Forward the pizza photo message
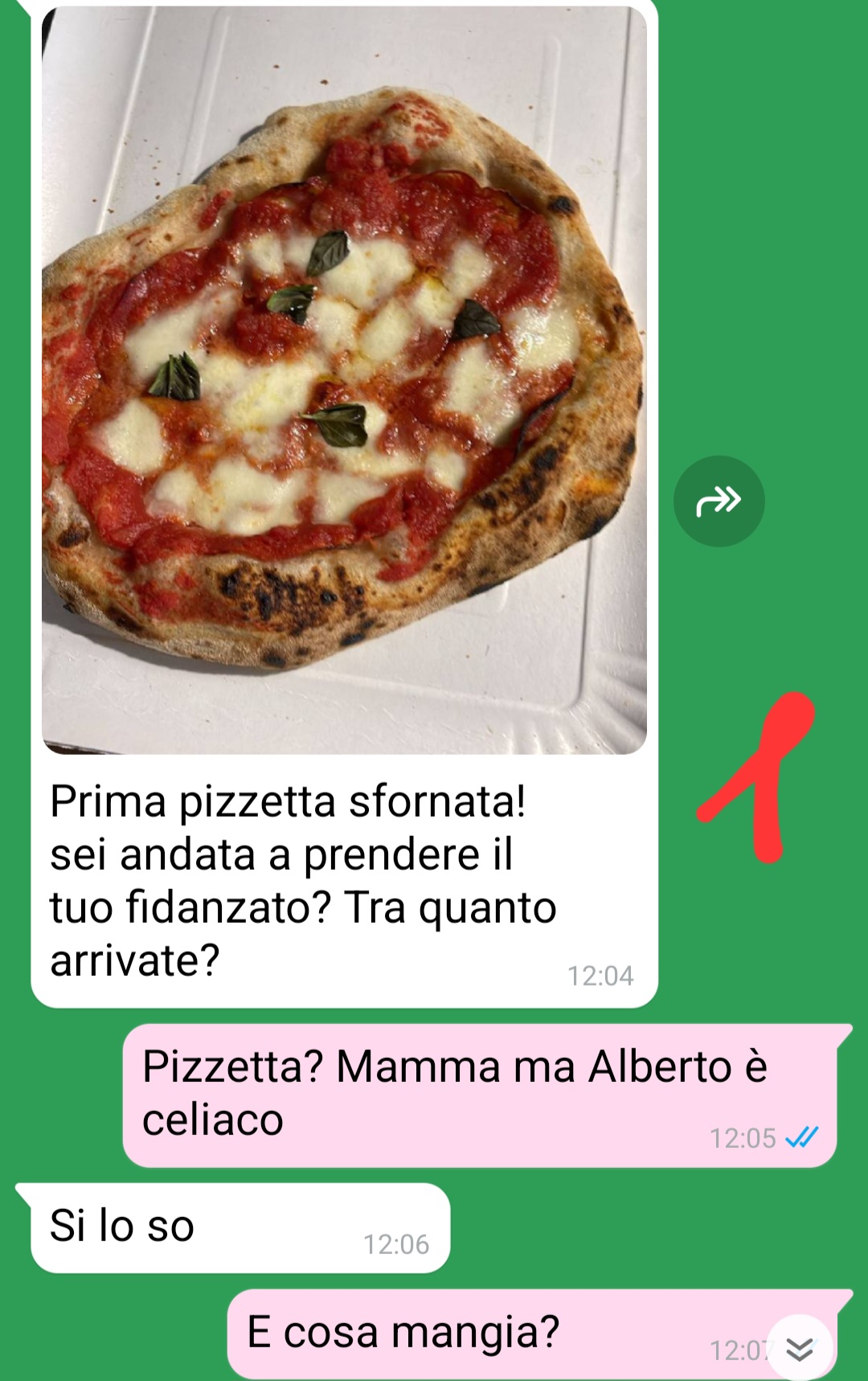This screenshot has width=868, height=1381. coord(719,502)
